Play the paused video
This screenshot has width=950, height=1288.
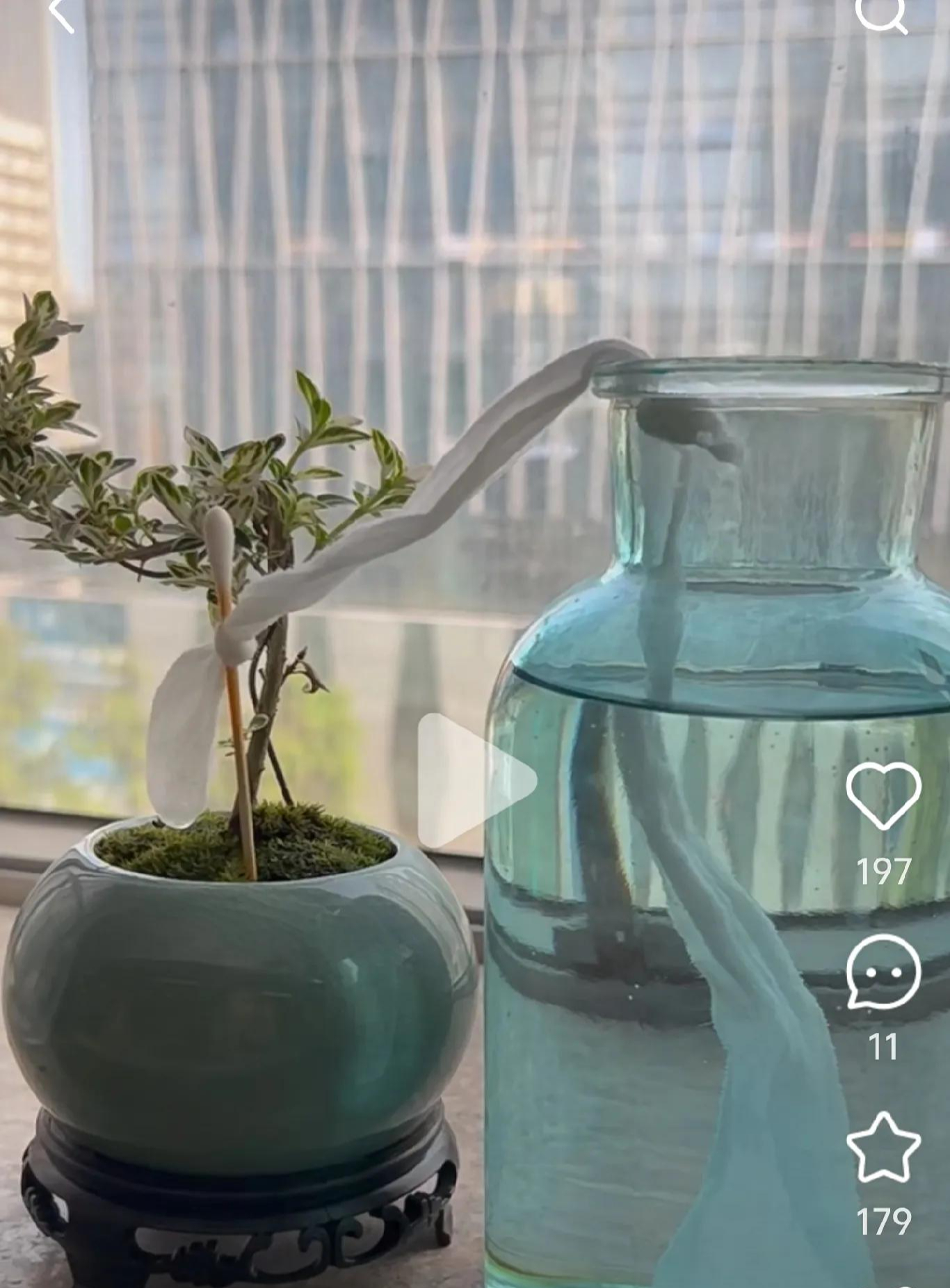pos(475,781)
